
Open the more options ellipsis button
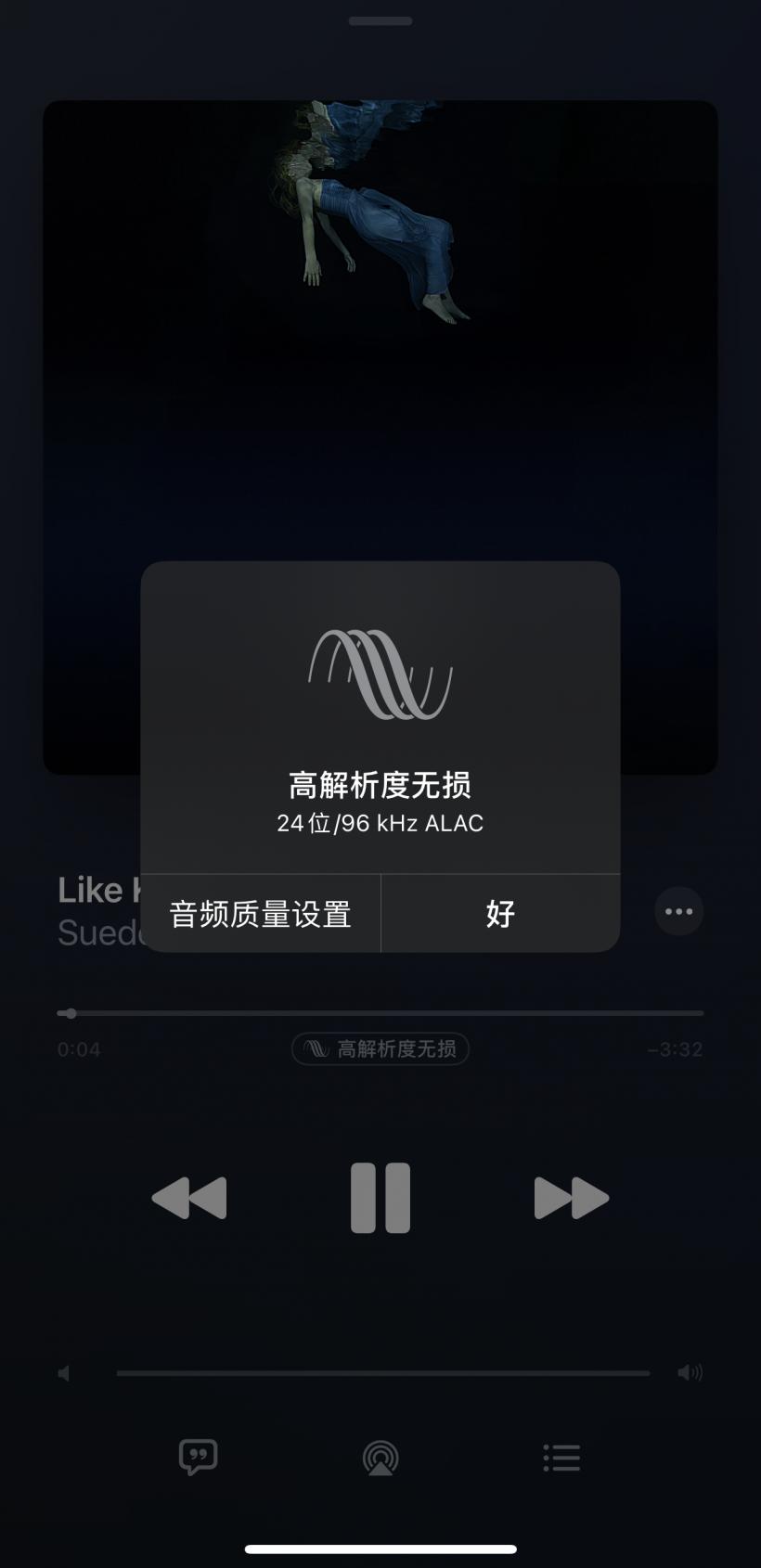(678, 912)
